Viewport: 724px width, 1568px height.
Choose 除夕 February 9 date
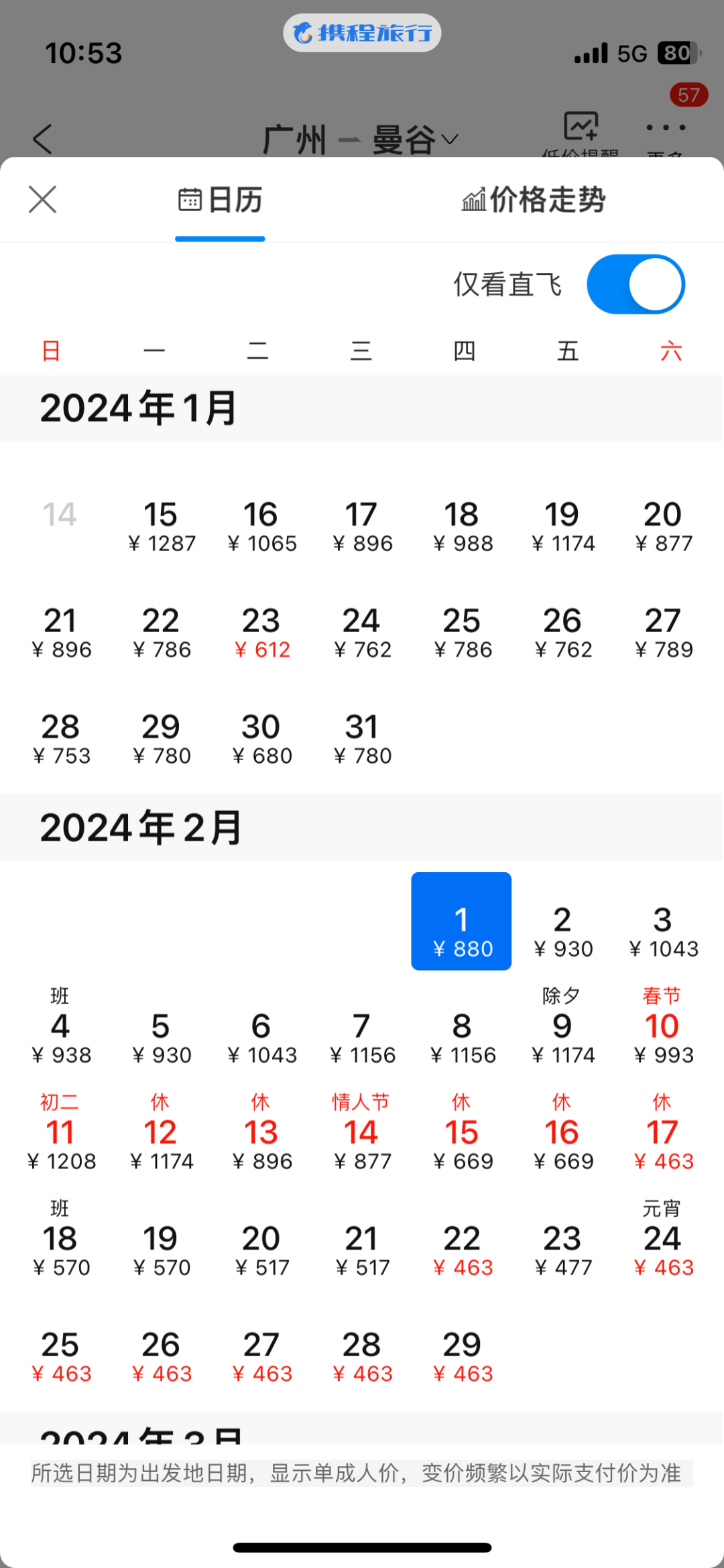pyautogui.click(x=562, y=1027)
